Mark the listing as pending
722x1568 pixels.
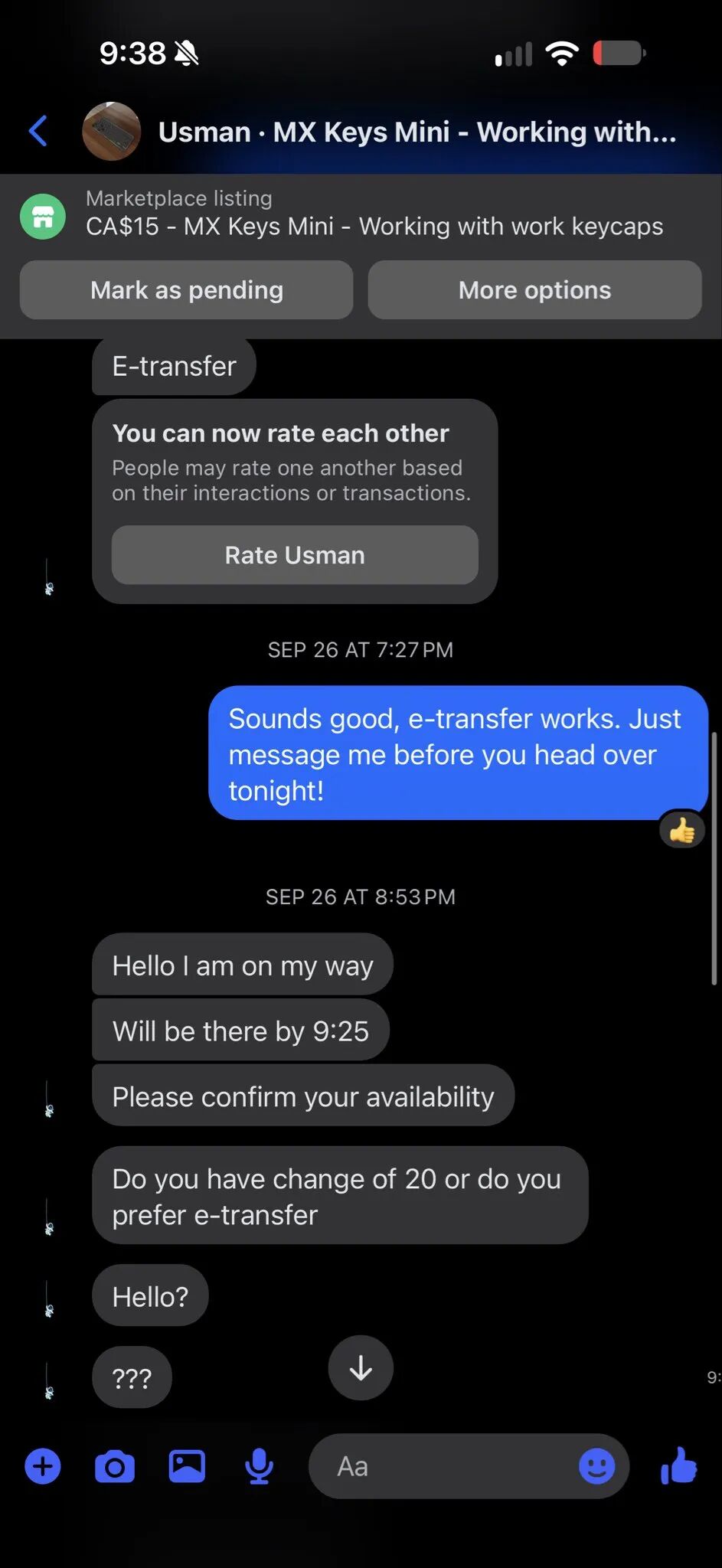(x=187, y=290)
